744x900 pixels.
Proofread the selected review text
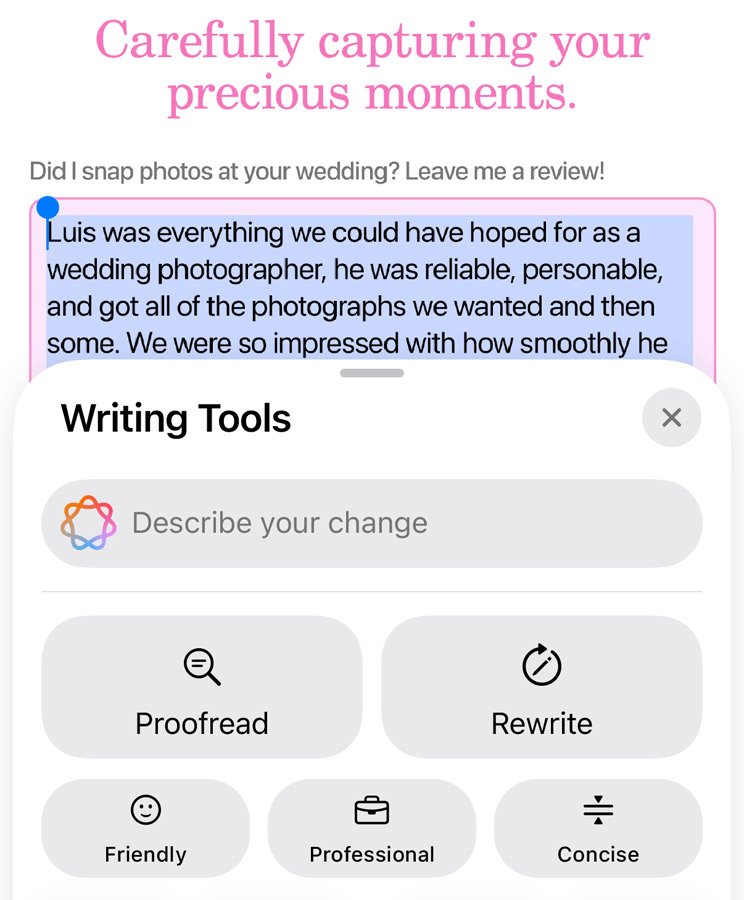coord(201,687)
